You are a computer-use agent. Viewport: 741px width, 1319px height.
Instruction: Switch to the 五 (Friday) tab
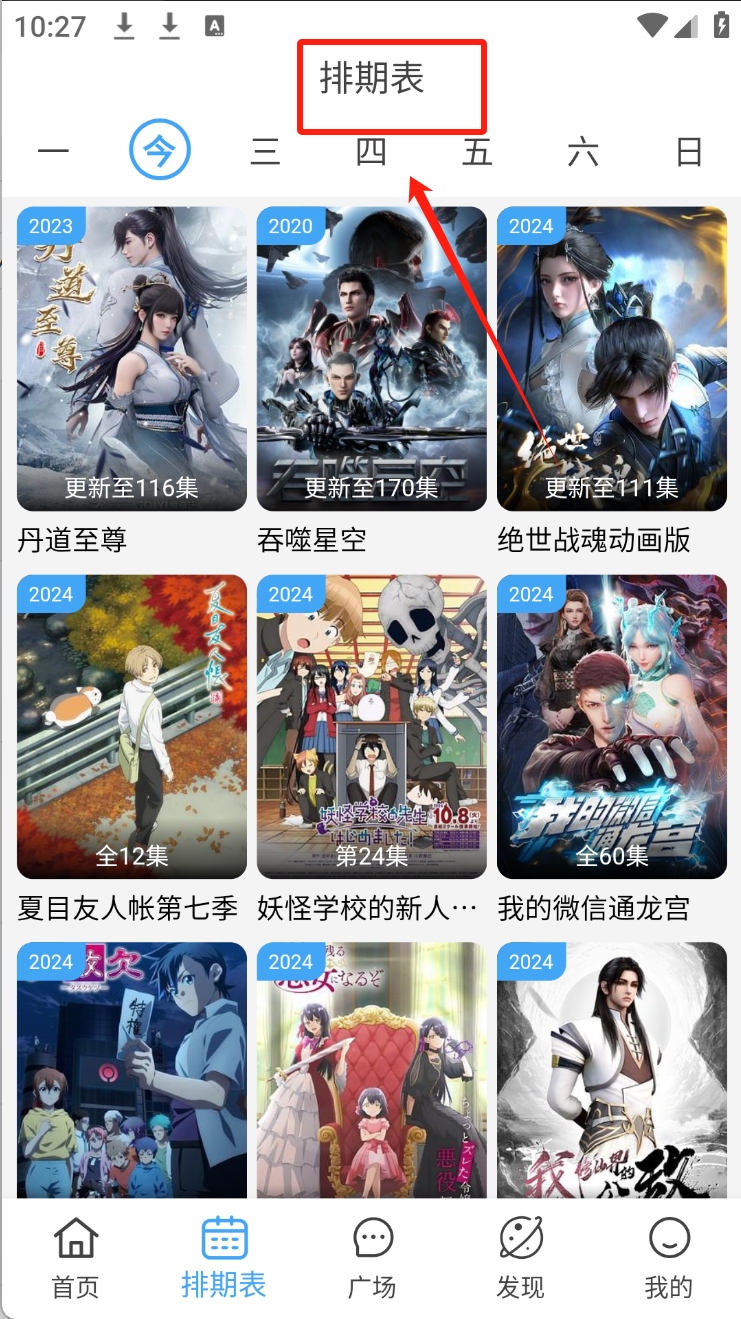click(x=477, y=151)
